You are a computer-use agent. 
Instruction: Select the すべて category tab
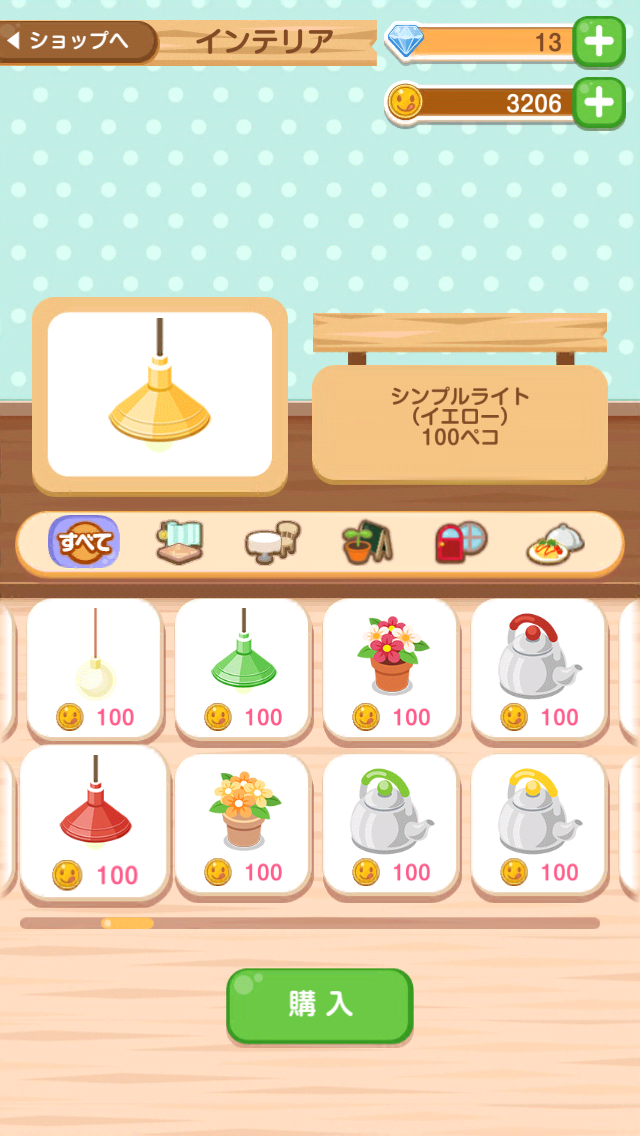(84, 543)
